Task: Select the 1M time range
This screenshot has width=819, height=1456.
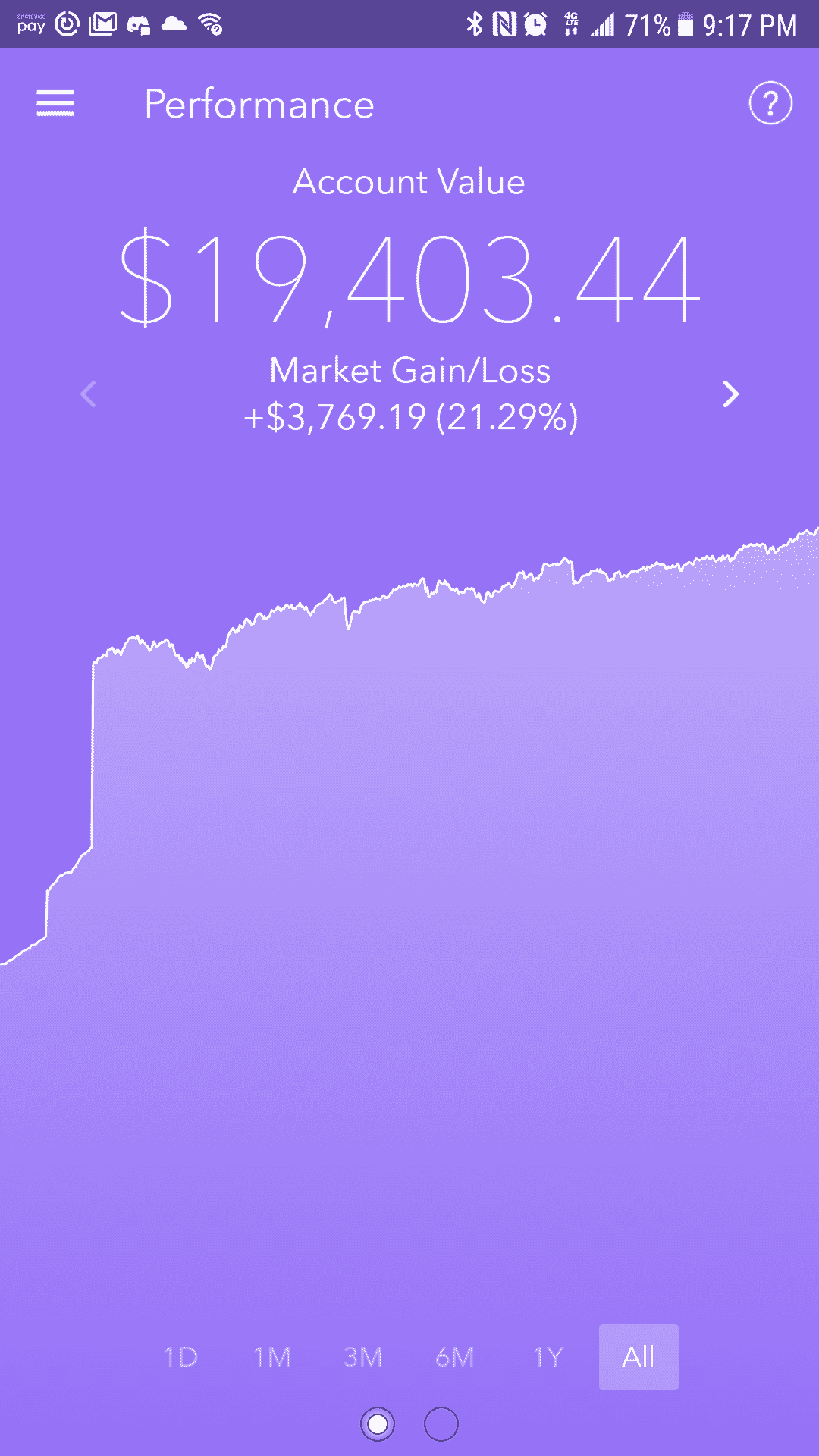Action: point(272,1357)
